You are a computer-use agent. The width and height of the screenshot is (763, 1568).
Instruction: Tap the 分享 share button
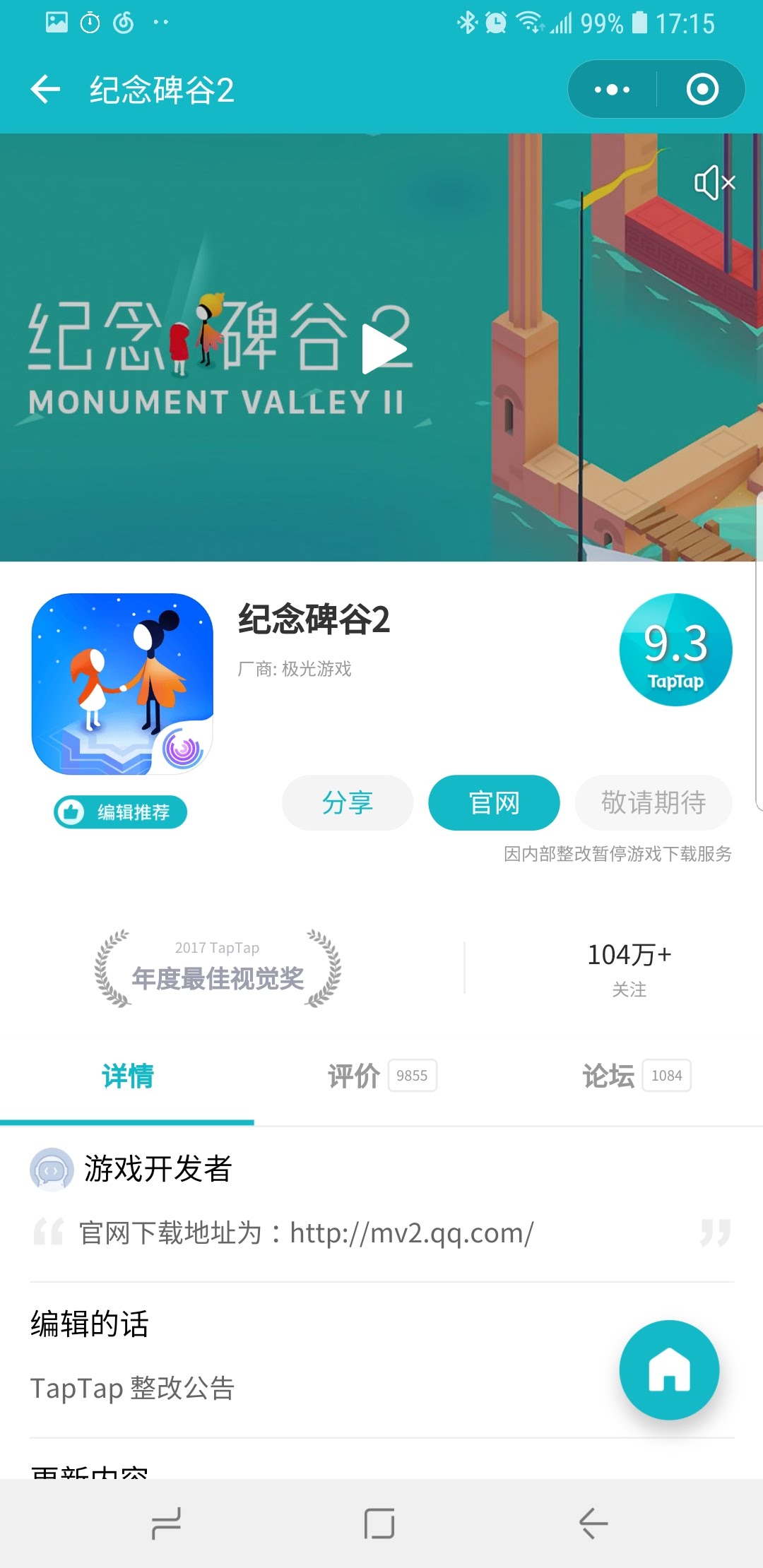click(348, 803)
